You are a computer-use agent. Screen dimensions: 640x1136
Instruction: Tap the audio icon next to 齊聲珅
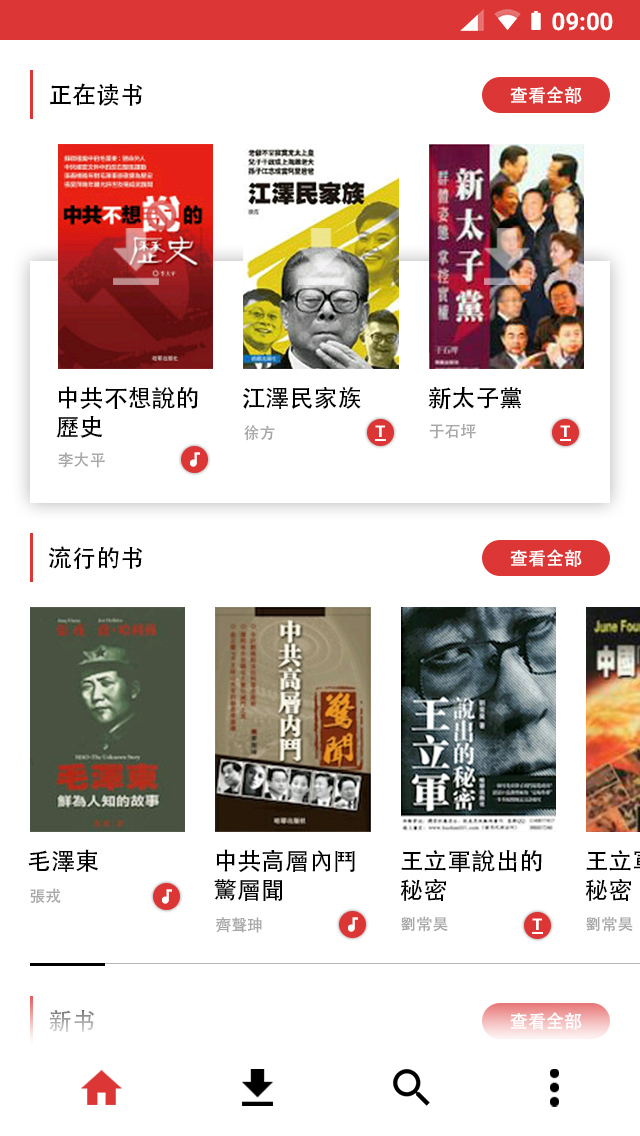pyautogui.click(x=352, y=924)
